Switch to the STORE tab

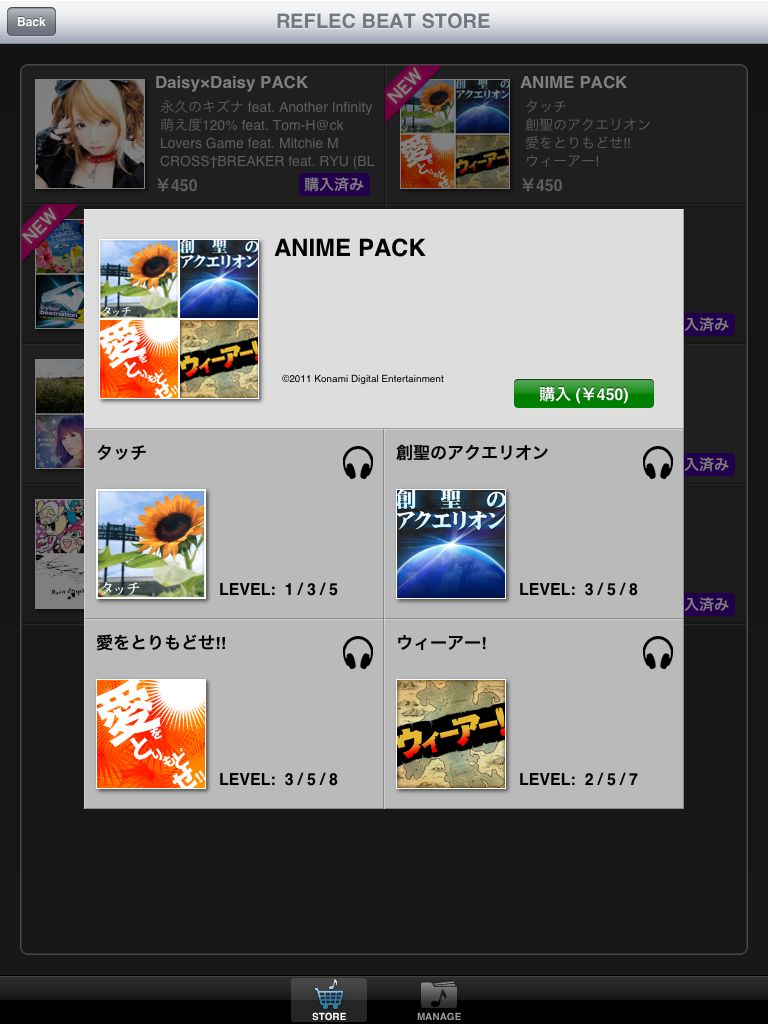coord(328,1000)
